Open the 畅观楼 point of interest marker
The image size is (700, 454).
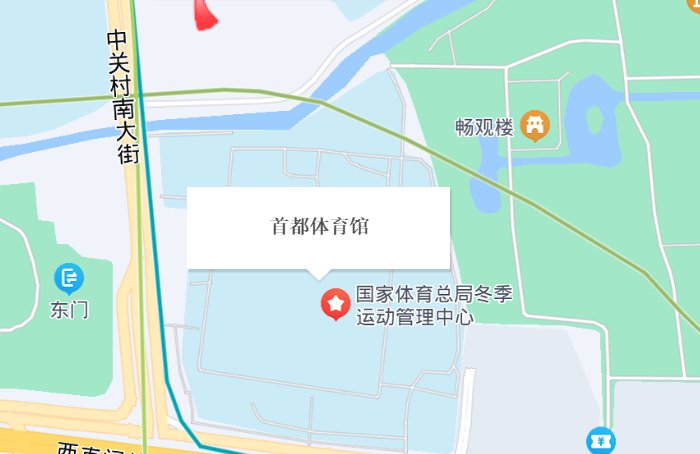point(537,127)
